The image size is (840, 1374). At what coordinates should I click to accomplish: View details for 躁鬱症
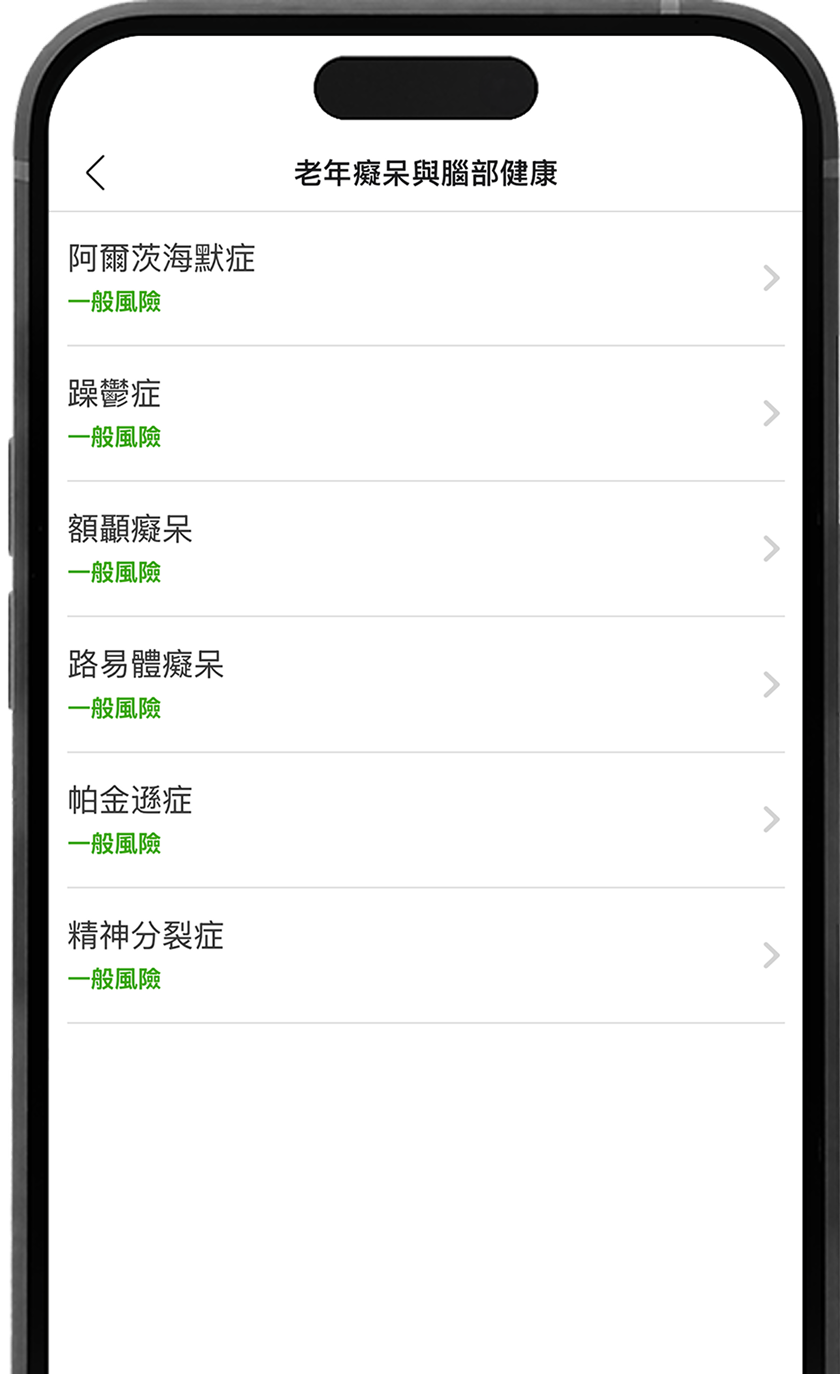[425, 413]
